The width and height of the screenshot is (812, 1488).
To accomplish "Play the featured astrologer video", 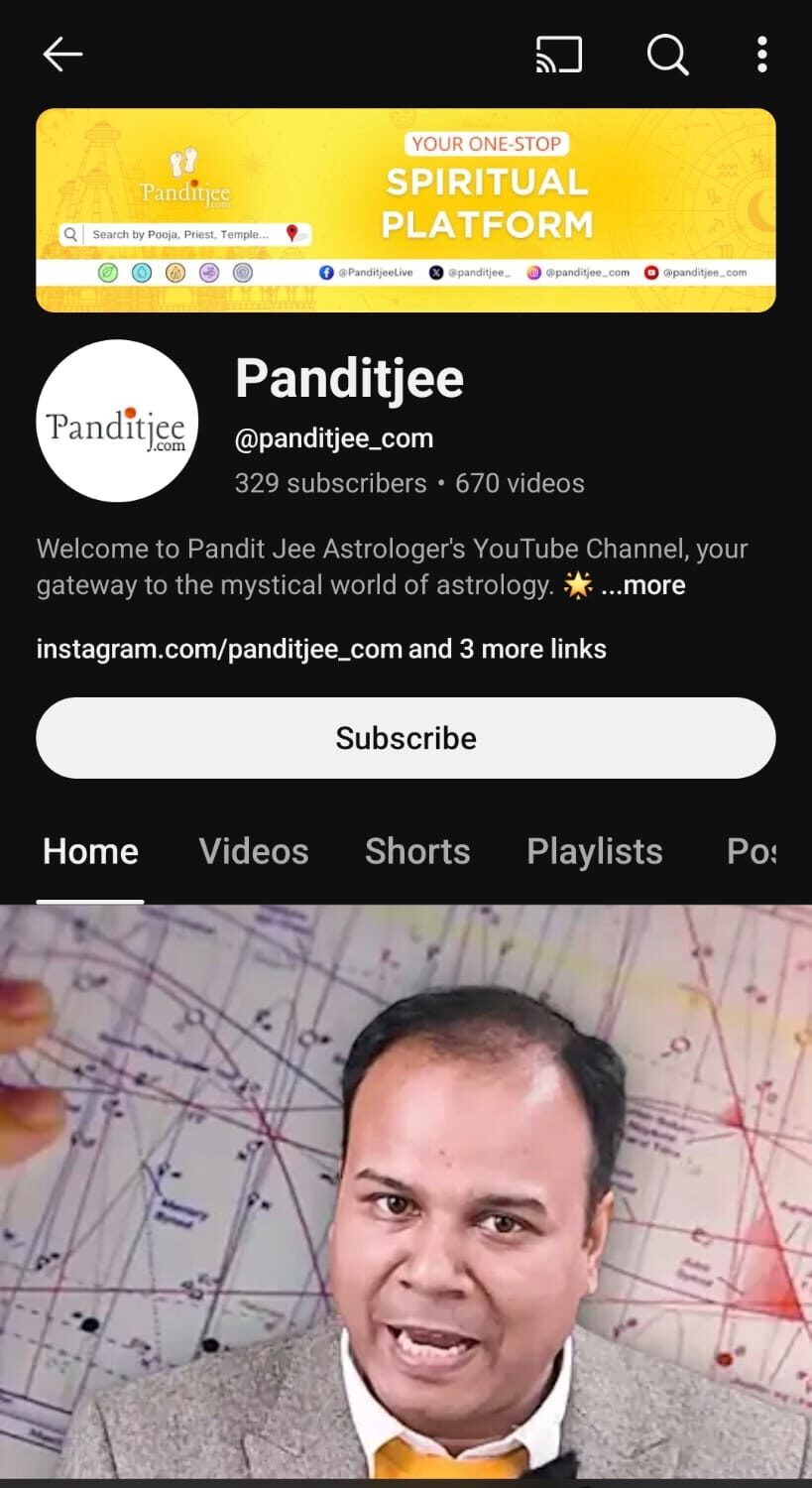I will [x=406, y=1190].
